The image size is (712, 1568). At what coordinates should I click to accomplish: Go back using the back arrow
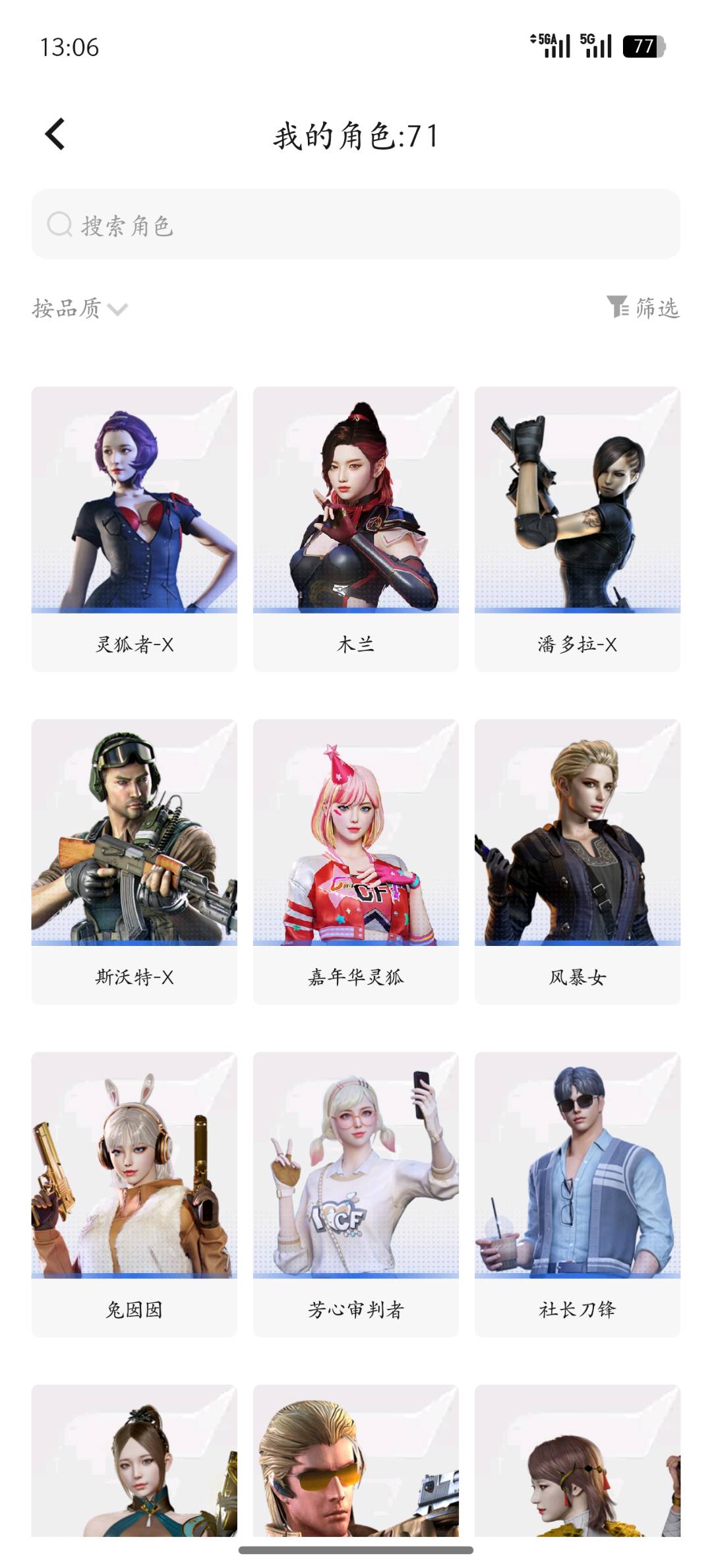tap(55, 135)
